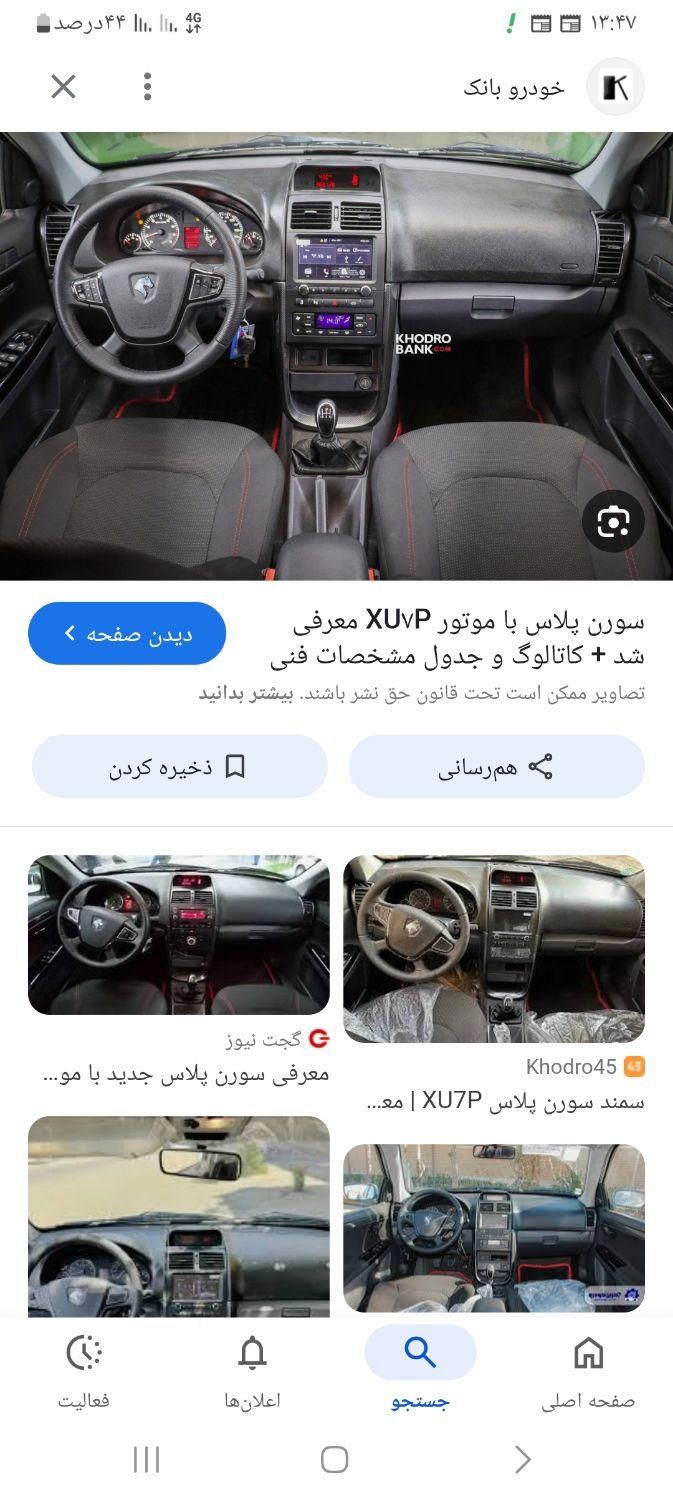The image size is (673, 1500).
Task: View the main dashboard image of سورن پلاس
Action: [x=336, y=355]
